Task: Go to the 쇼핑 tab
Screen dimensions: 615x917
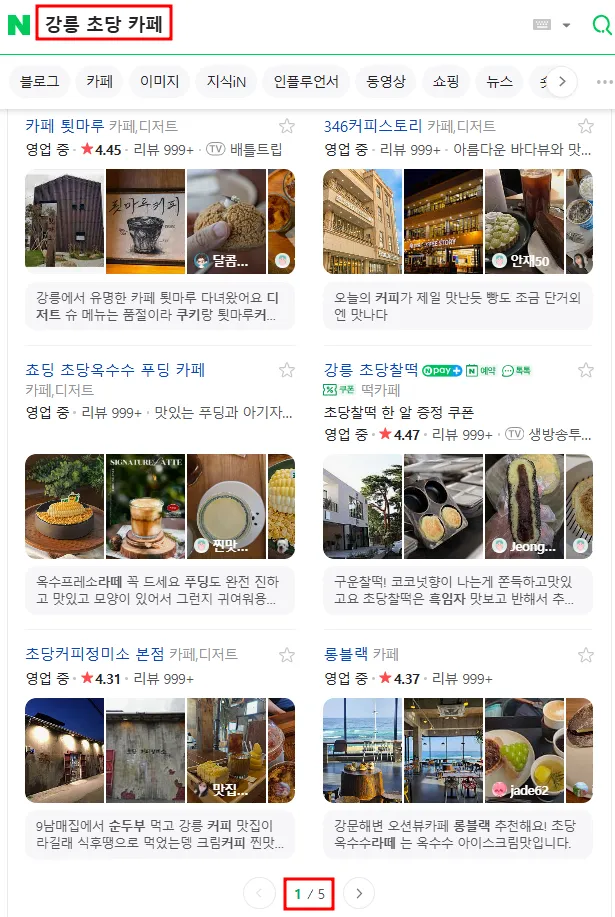Action: (445, 81)
